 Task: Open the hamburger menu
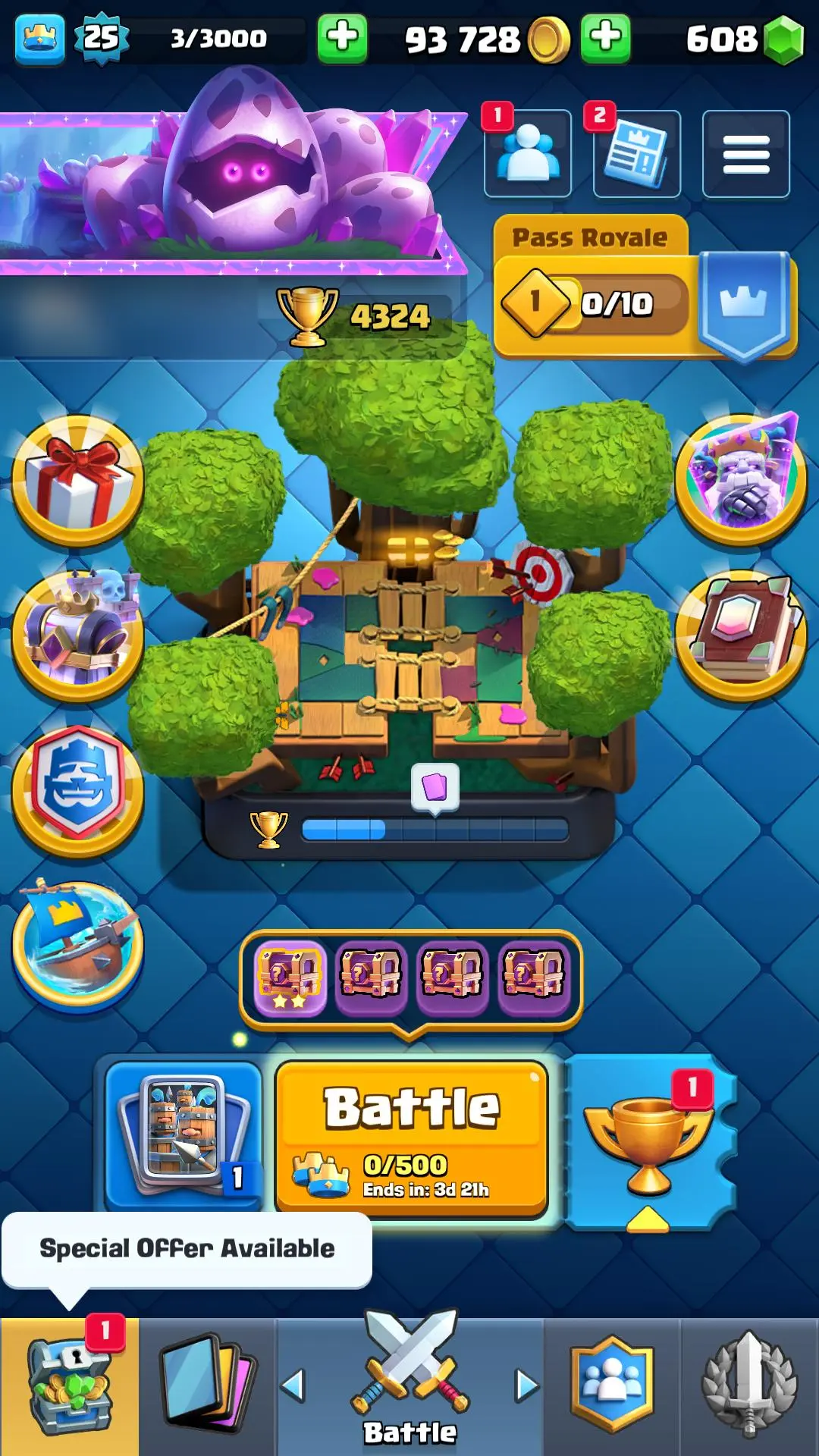745,154
